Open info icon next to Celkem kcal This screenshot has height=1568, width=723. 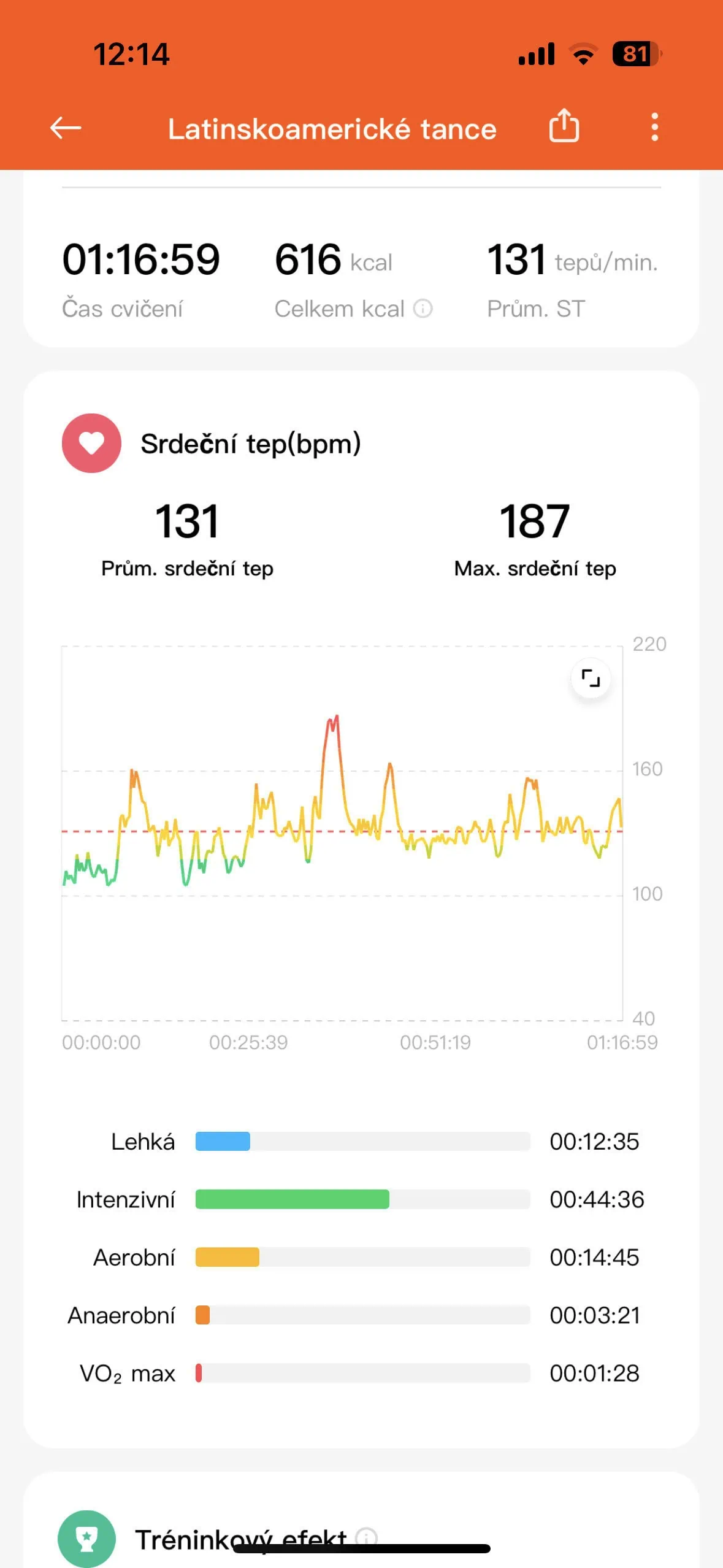pyautogui.click(x=423, y=308)
